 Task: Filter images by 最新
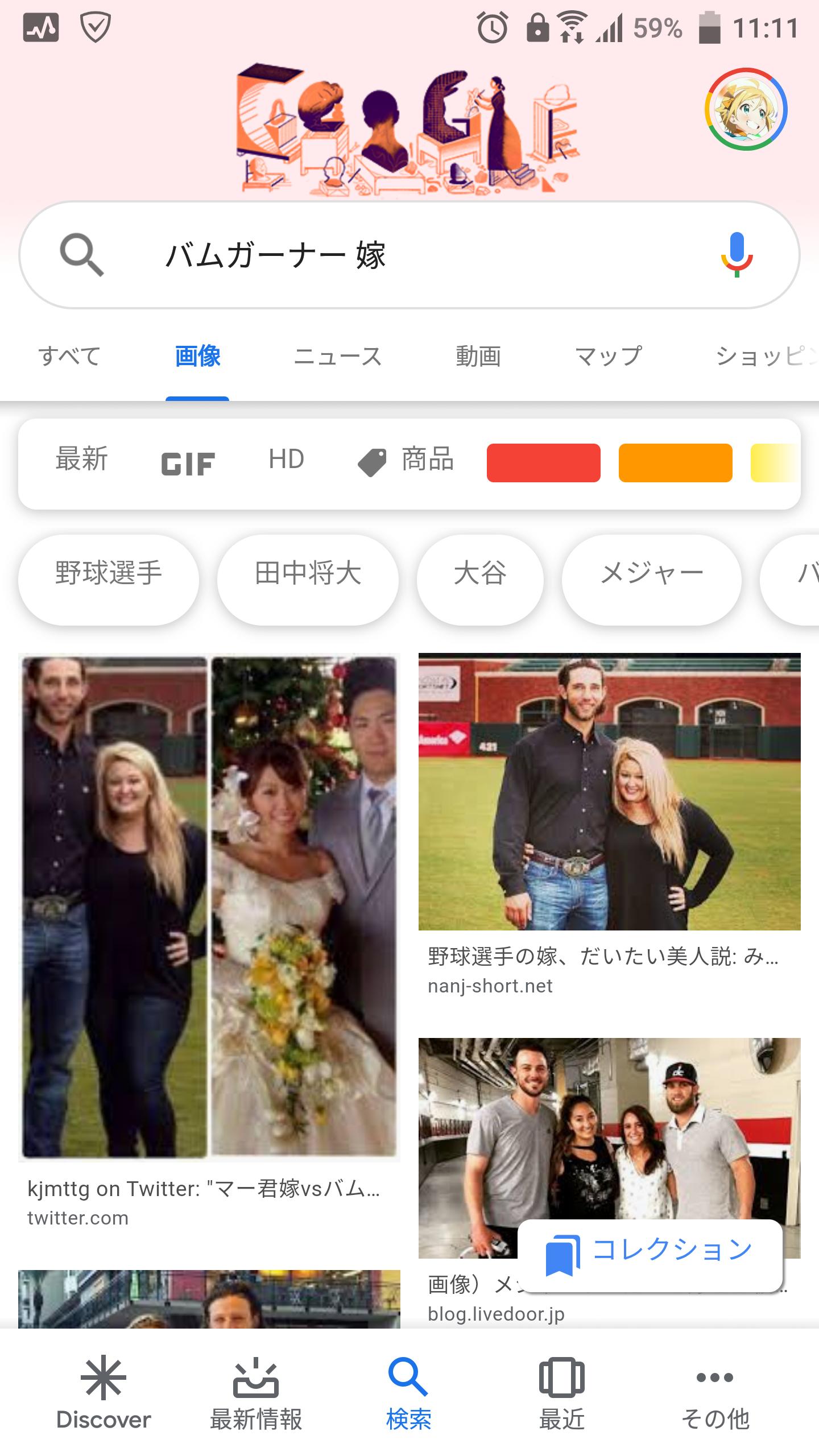pyautogui.click(x=82, y=460)
